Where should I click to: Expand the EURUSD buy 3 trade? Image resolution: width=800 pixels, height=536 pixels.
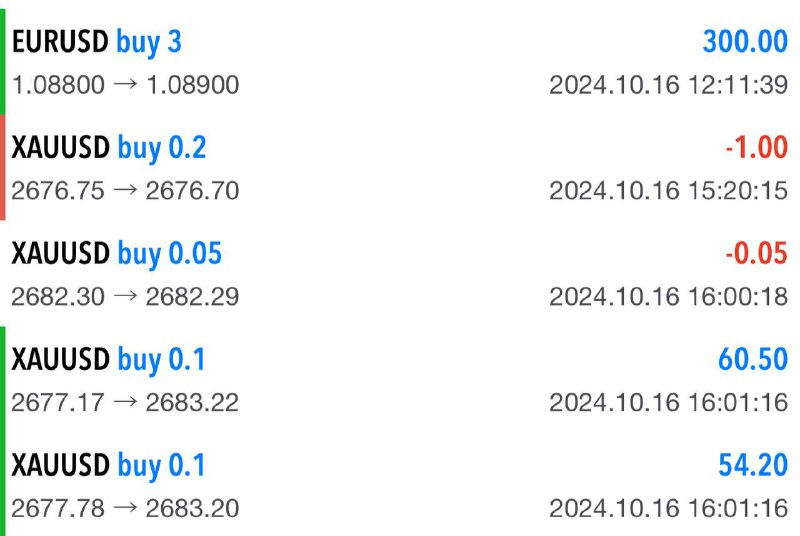pos(400,62)
